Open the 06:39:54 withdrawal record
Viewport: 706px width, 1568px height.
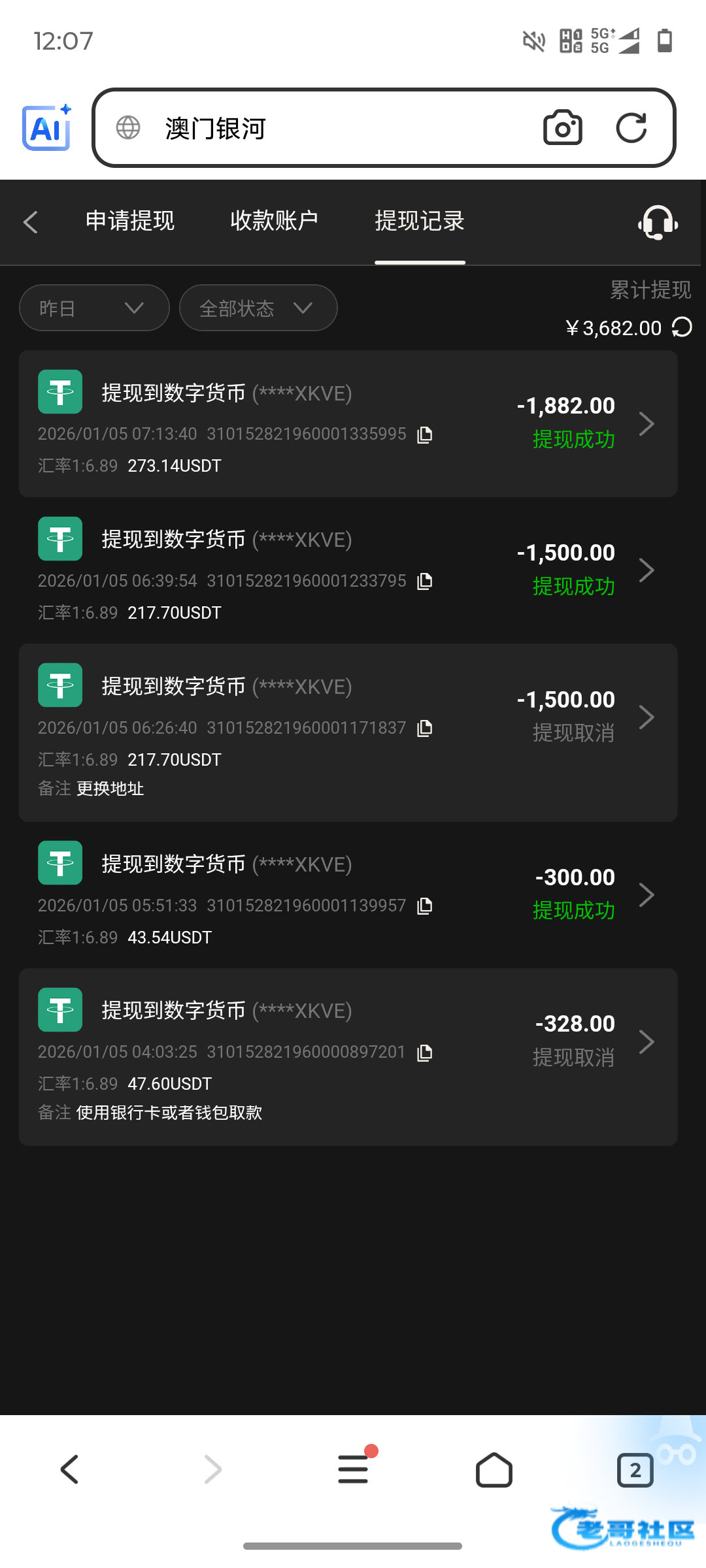(348, 570)
